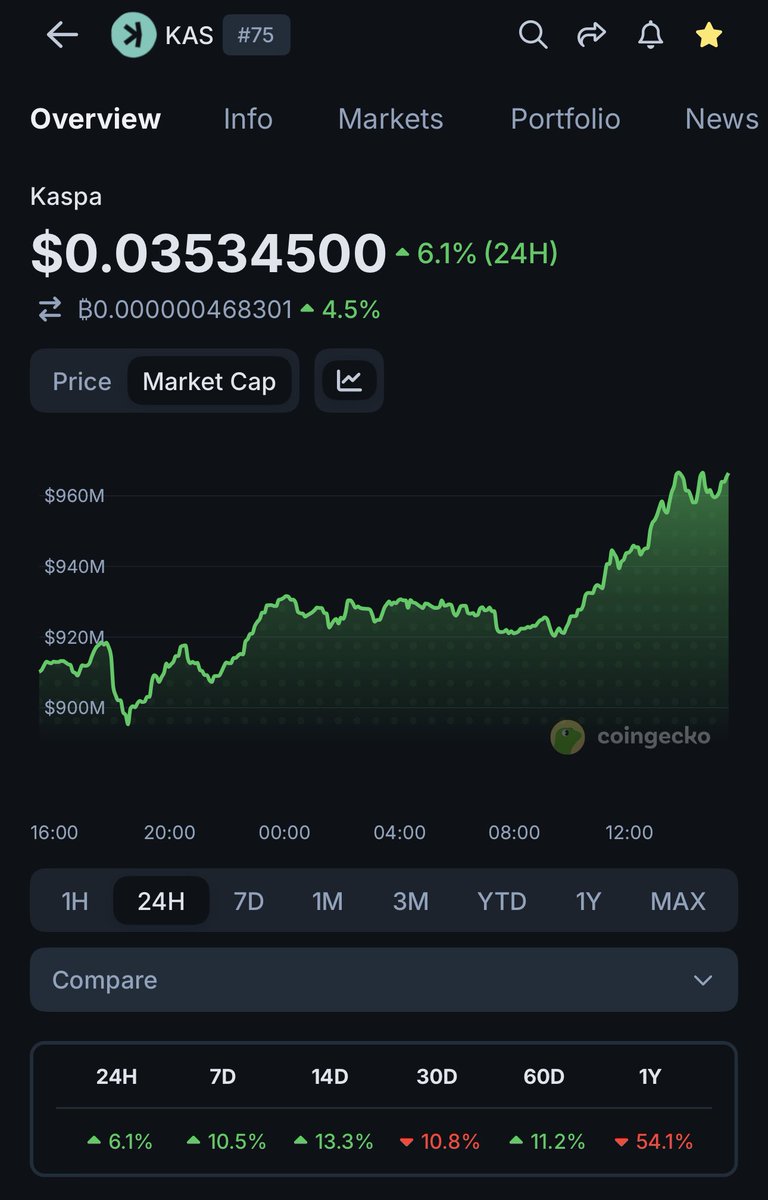Select the 7D time range
This screenshot has height=1200, width=768.
coord(248,901)
